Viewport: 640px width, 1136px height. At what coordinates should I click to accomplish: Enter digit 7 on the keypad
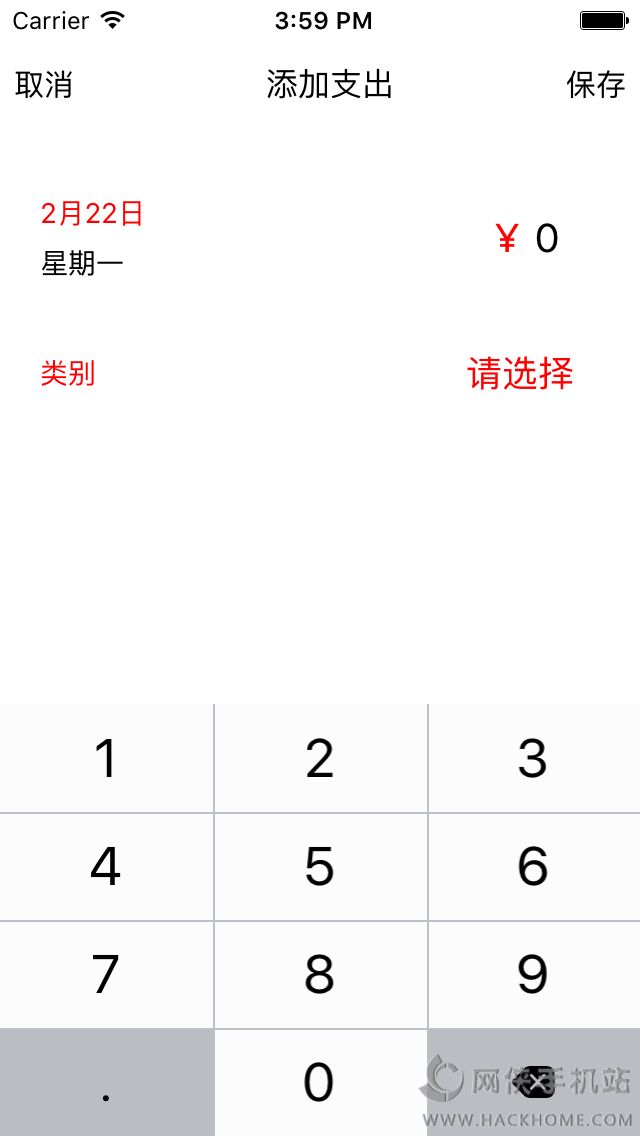point(106,975)
